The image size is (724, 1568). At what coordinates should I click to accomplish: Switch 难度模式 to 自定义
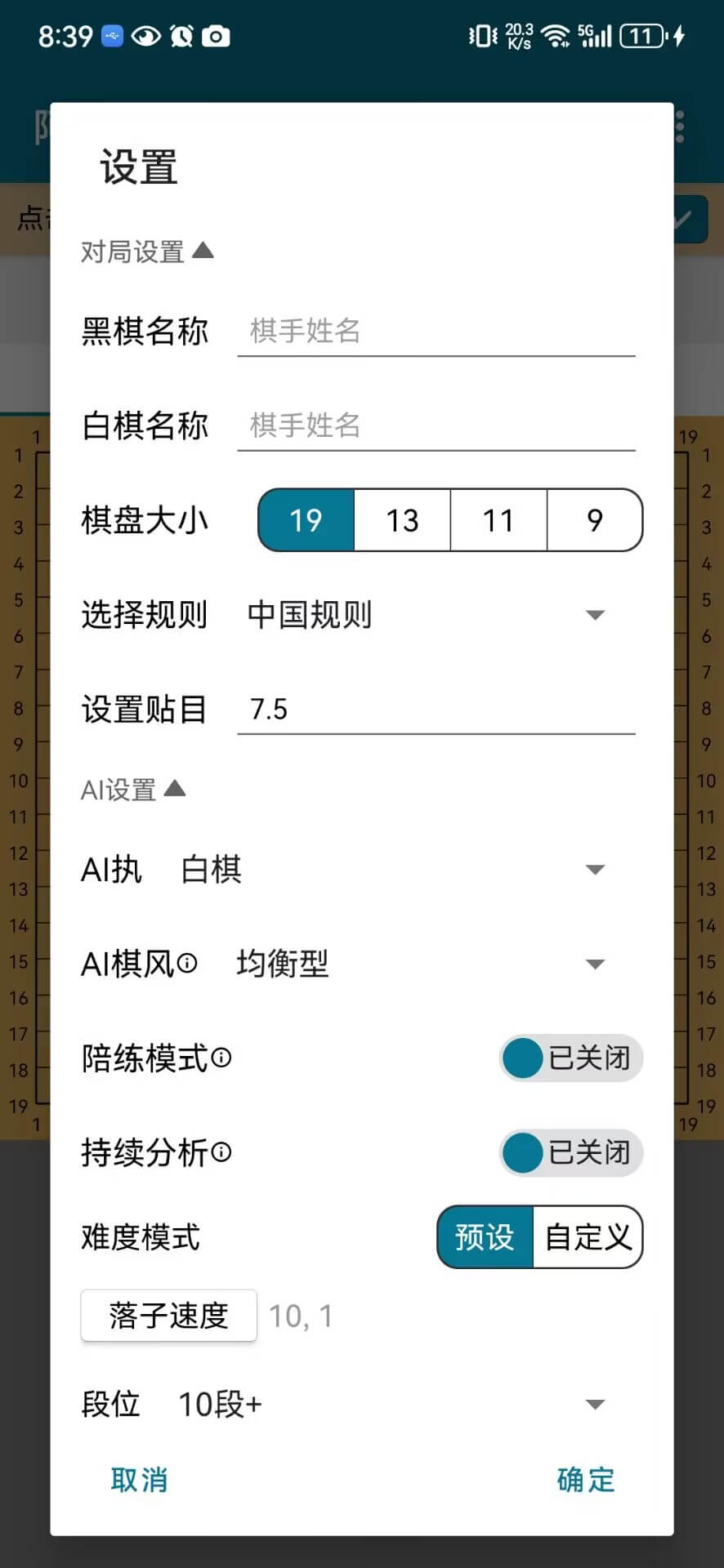[588, 1237]
